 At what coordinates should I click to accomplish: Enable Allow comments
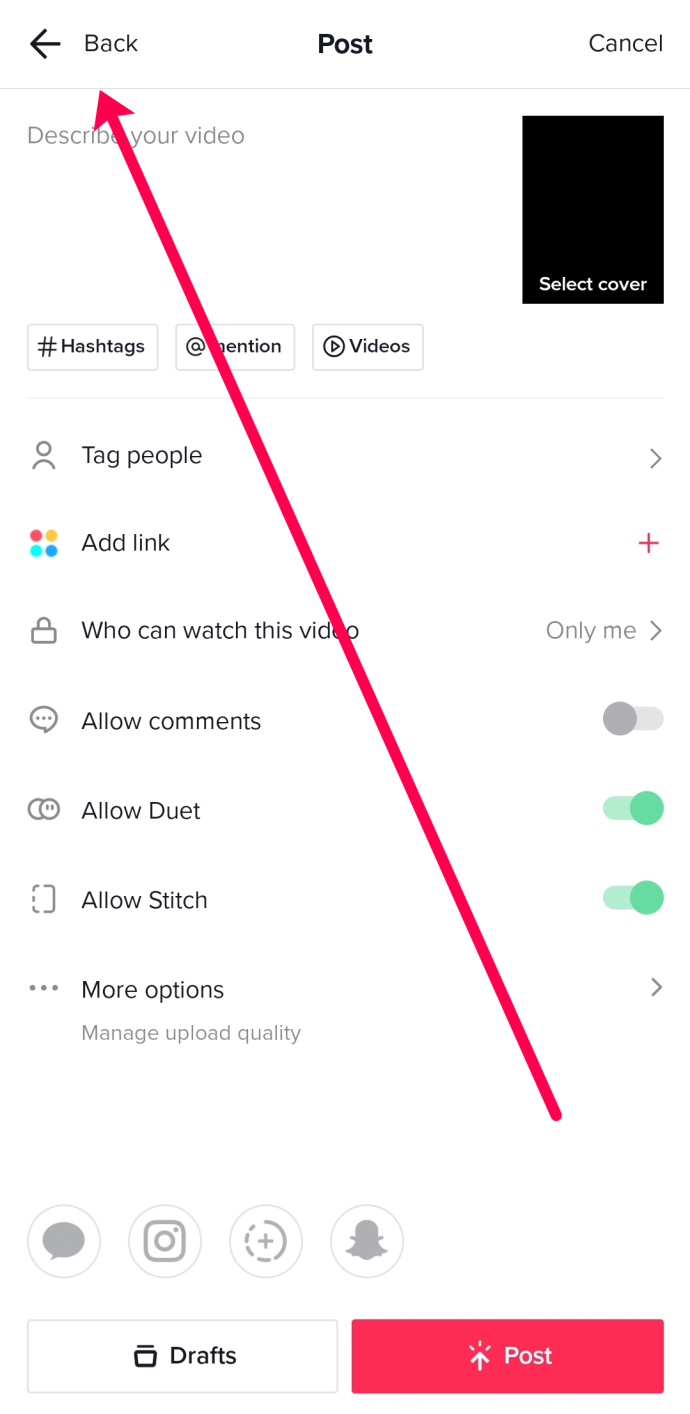click(633, 719)
